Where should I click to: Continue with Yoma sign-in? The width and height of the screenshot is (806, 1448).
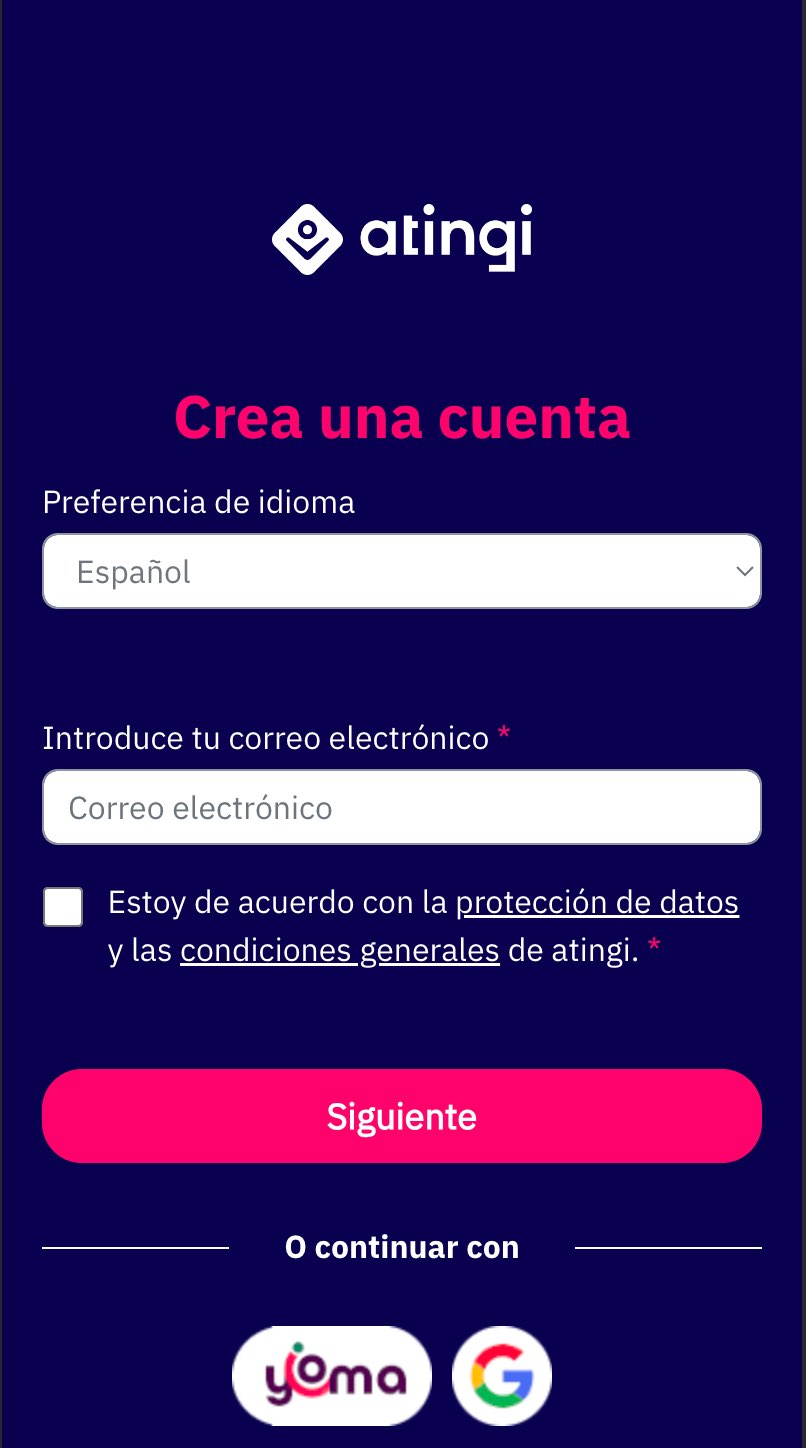click(332, 1376)
